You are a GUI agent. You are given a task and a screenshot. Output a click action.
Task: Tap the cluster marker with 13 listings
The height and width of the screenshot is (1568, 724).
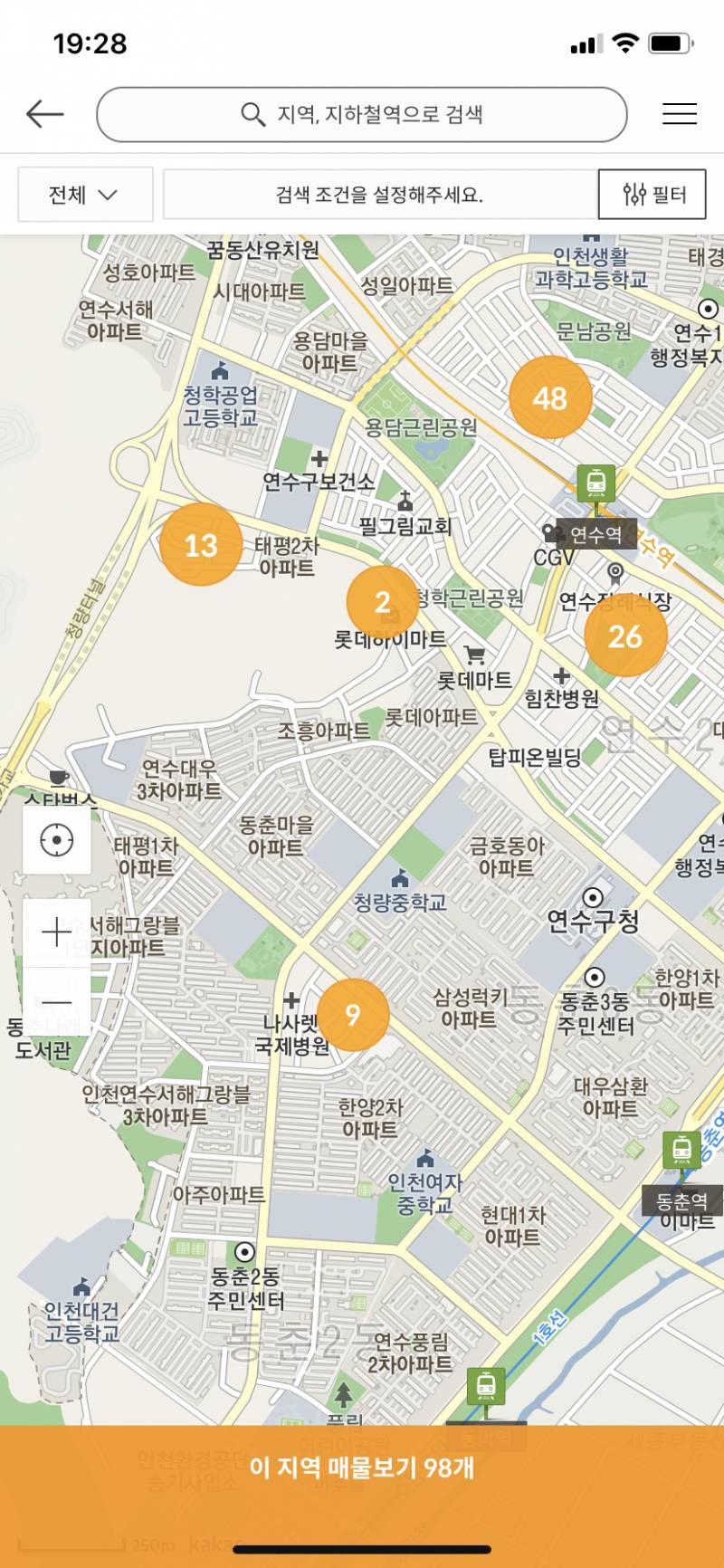pyautogui.click(x=201, y=544)
